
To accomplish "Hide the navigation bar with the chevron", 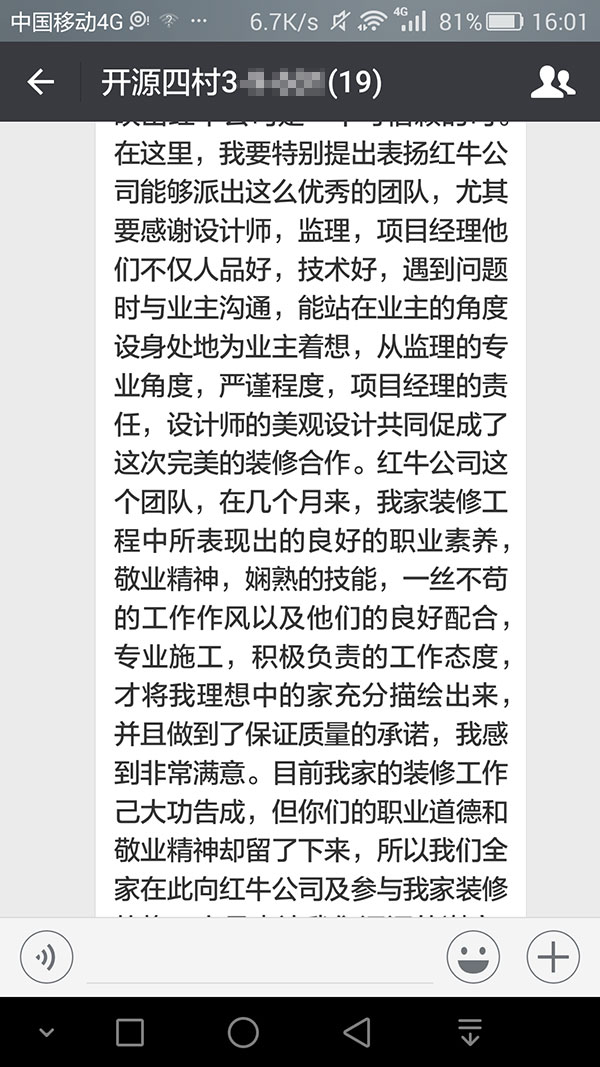I will click(x=47, y=1032).
